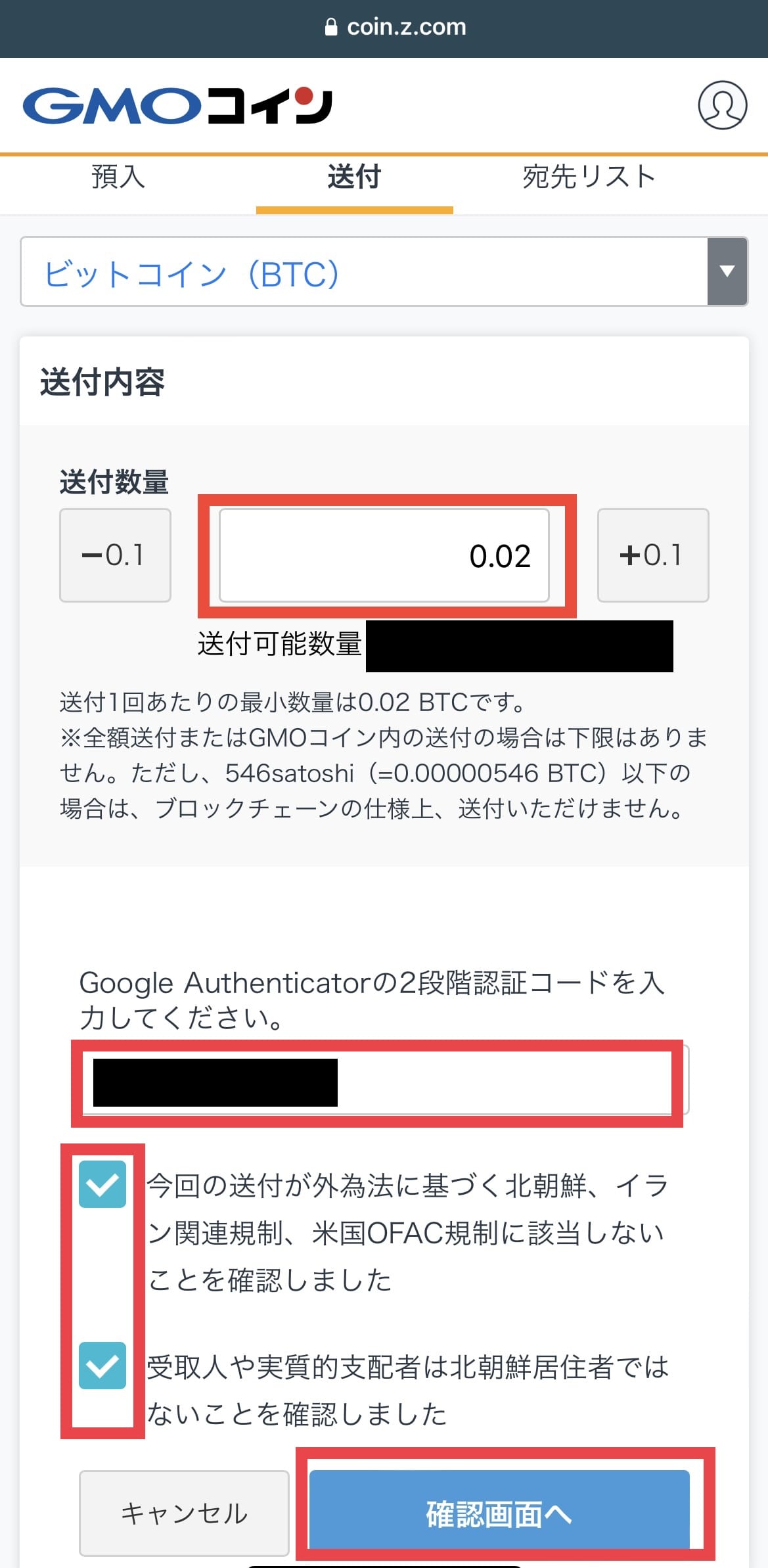This screenshot has height=1568, width=768.
Task: Select the 送付 tab
Action: click(354, 177)
